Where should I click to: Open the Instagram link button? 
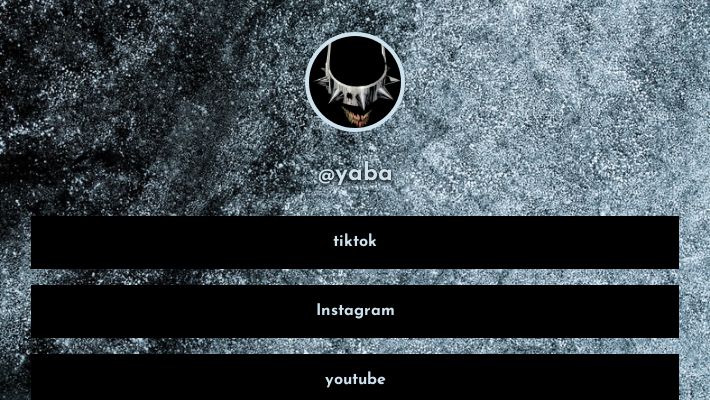coord(355,311)
